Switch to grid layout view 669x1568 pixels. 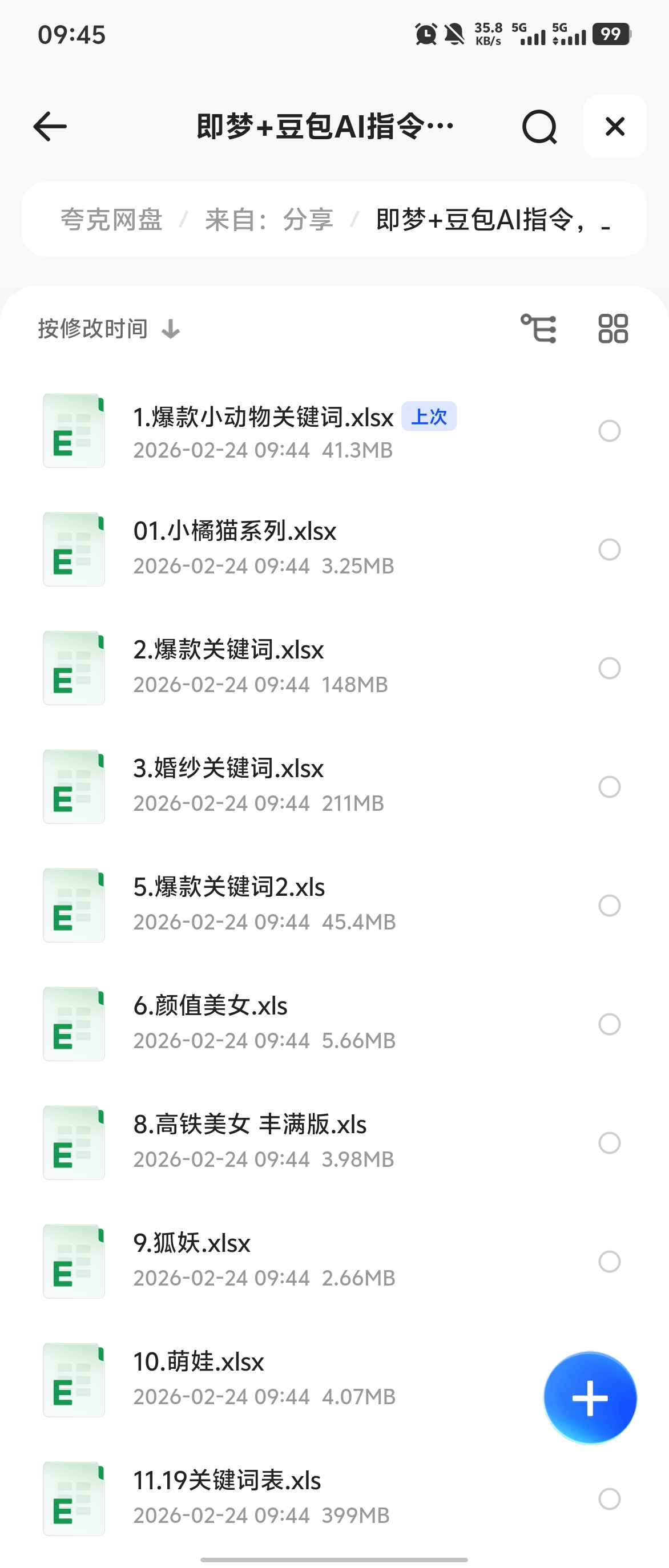613,329
